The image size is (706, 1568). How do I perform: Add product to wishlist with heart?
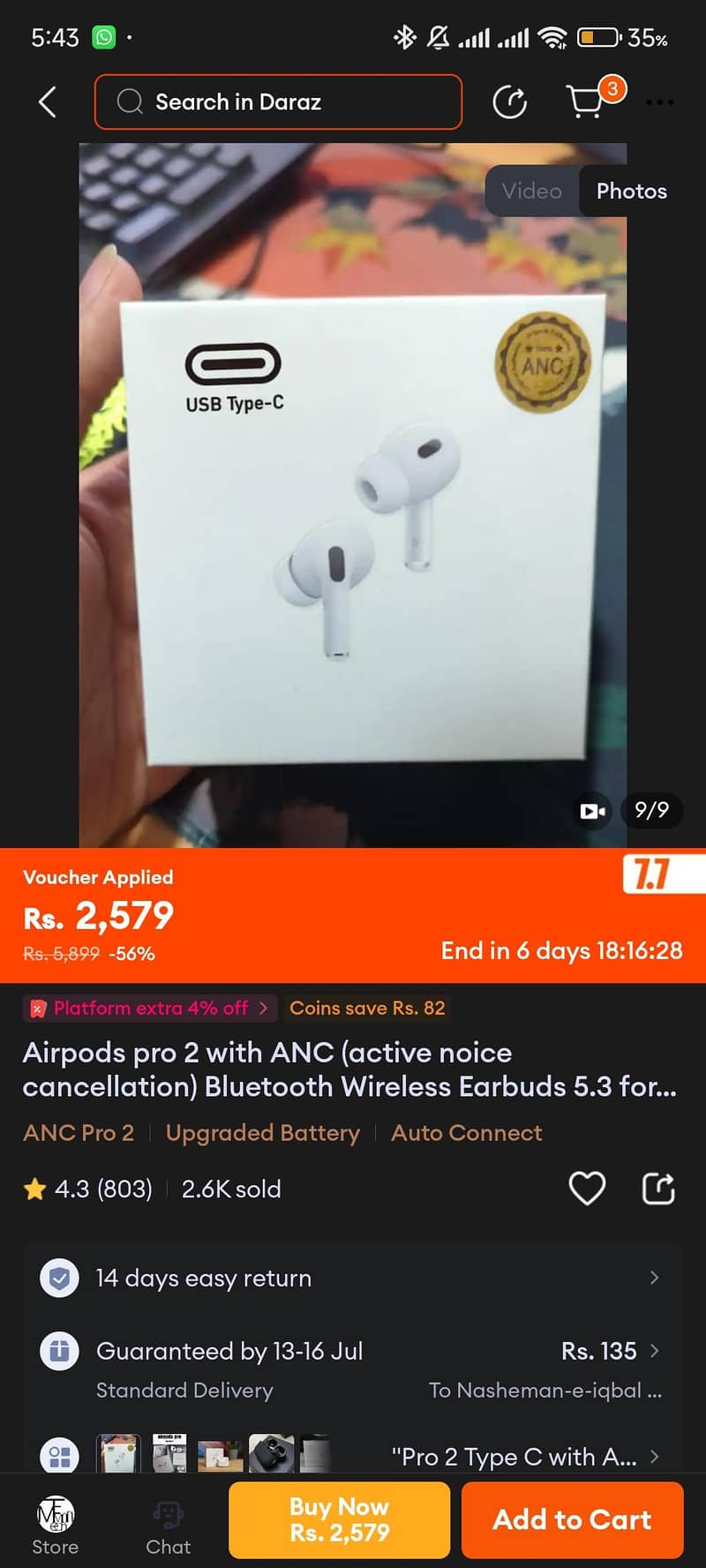pyautogui.click(x=587, y=1189)
